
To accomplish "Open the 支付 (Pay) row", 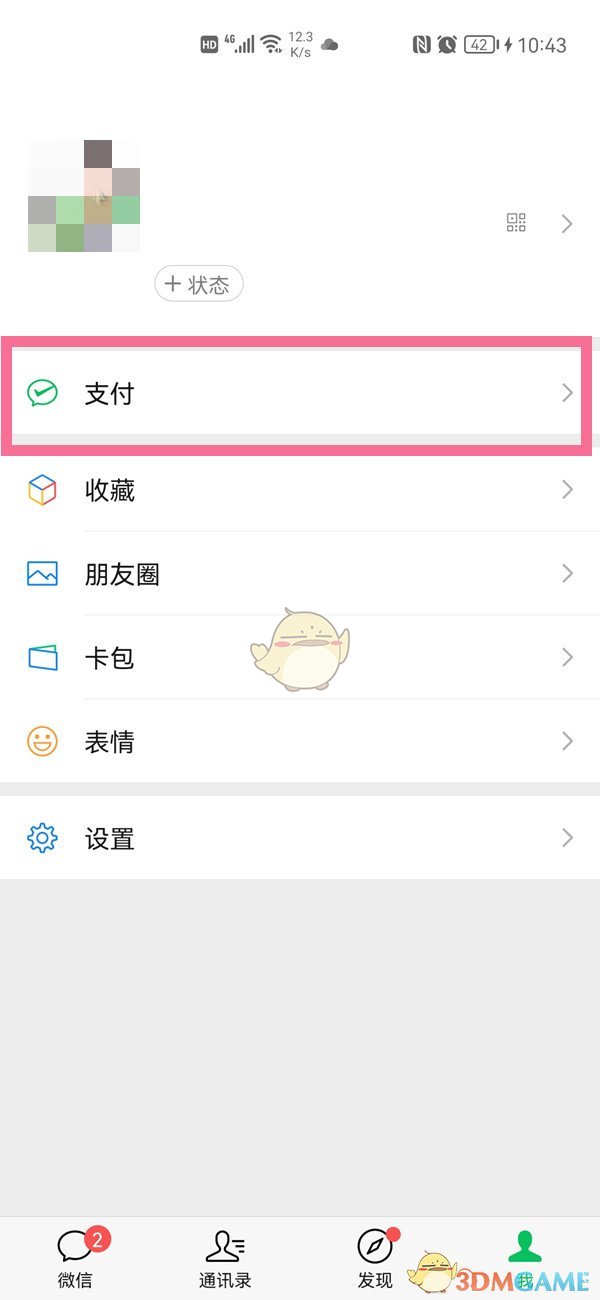I will pyautogui.click(x=300, y=393).
